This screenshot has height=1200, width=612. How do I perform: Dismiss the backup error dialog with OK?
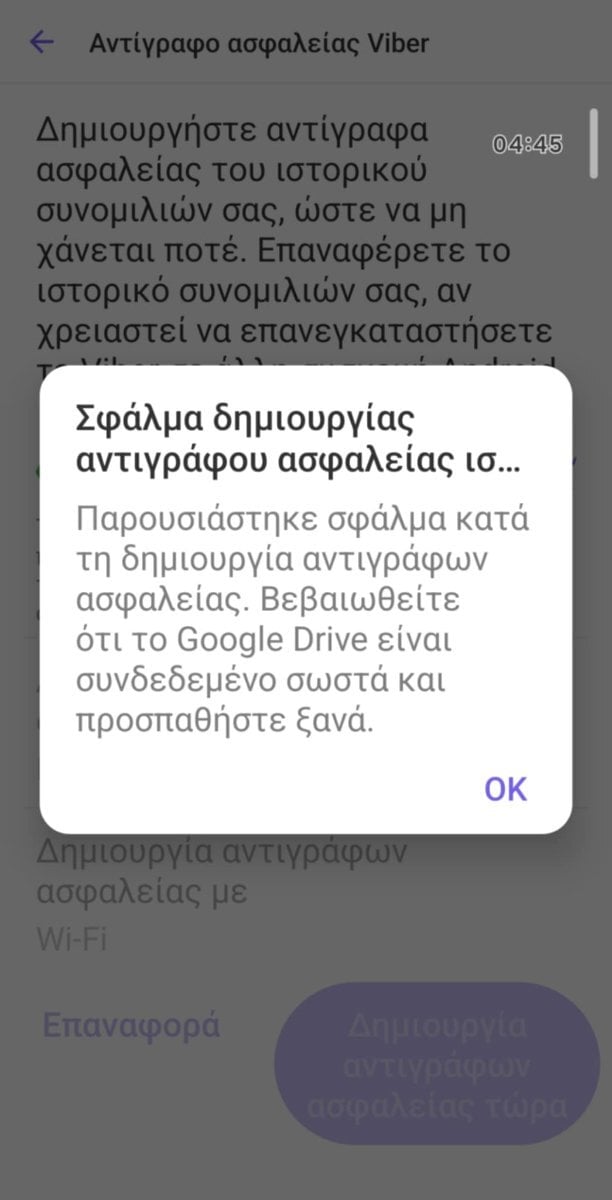tap(505, 788)
